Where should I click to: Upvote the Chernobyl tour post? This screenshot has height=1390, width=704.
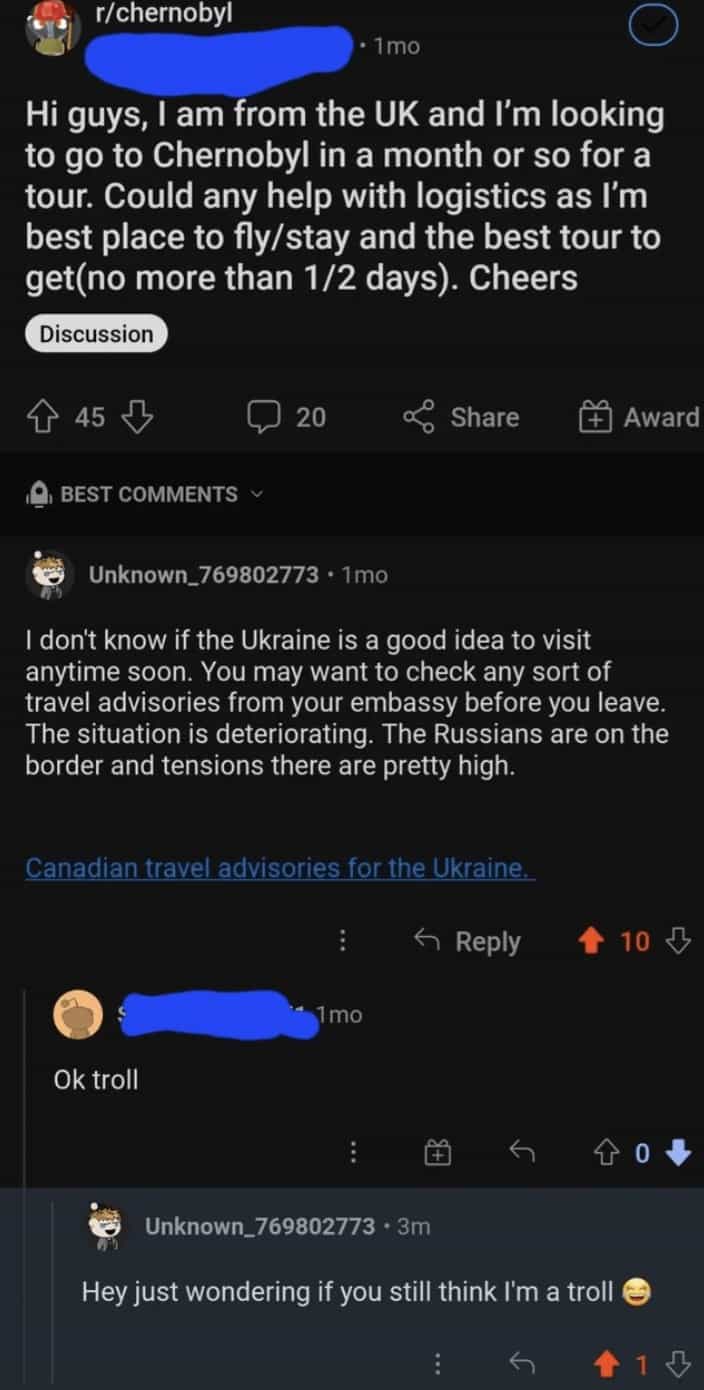click(43, 417)
